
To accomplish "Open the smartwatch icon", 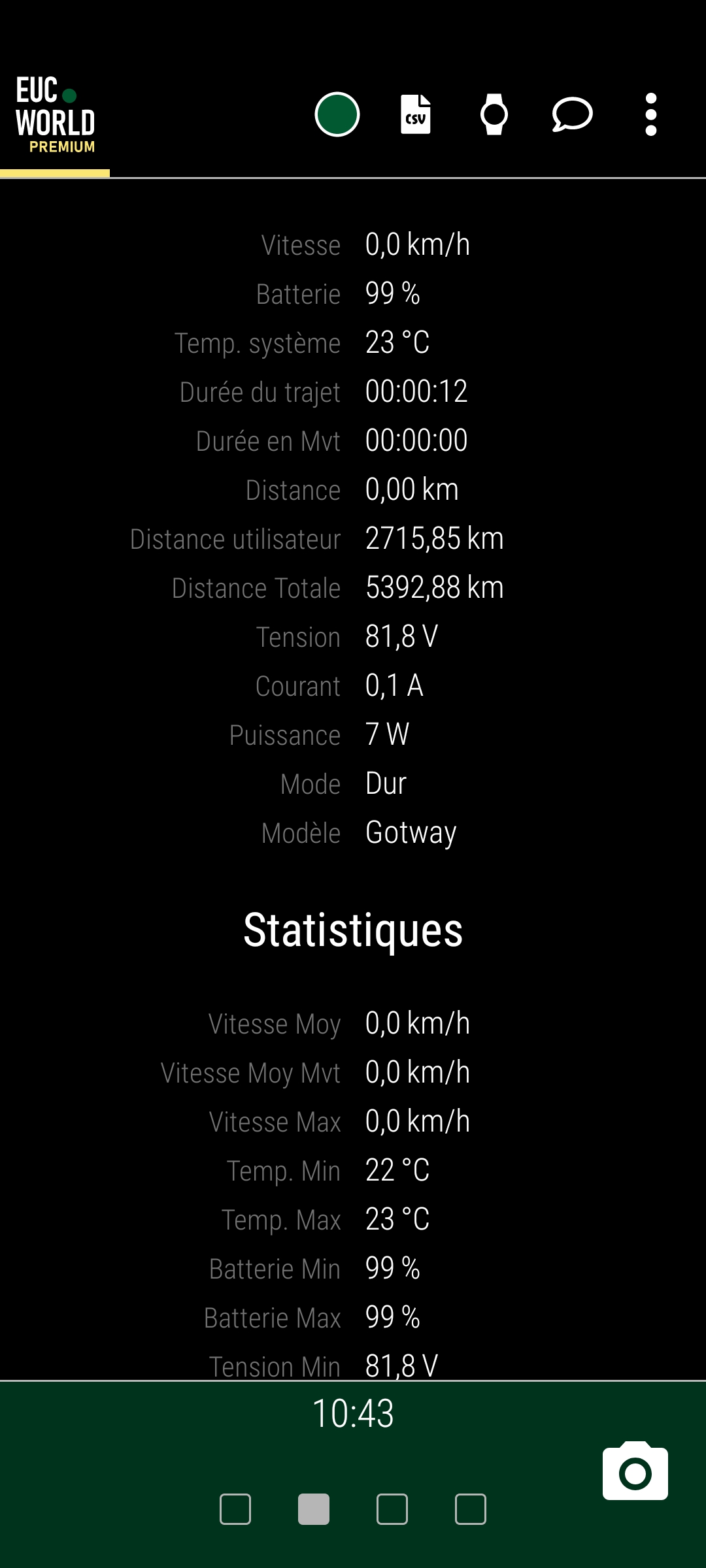I will point(494,115).
